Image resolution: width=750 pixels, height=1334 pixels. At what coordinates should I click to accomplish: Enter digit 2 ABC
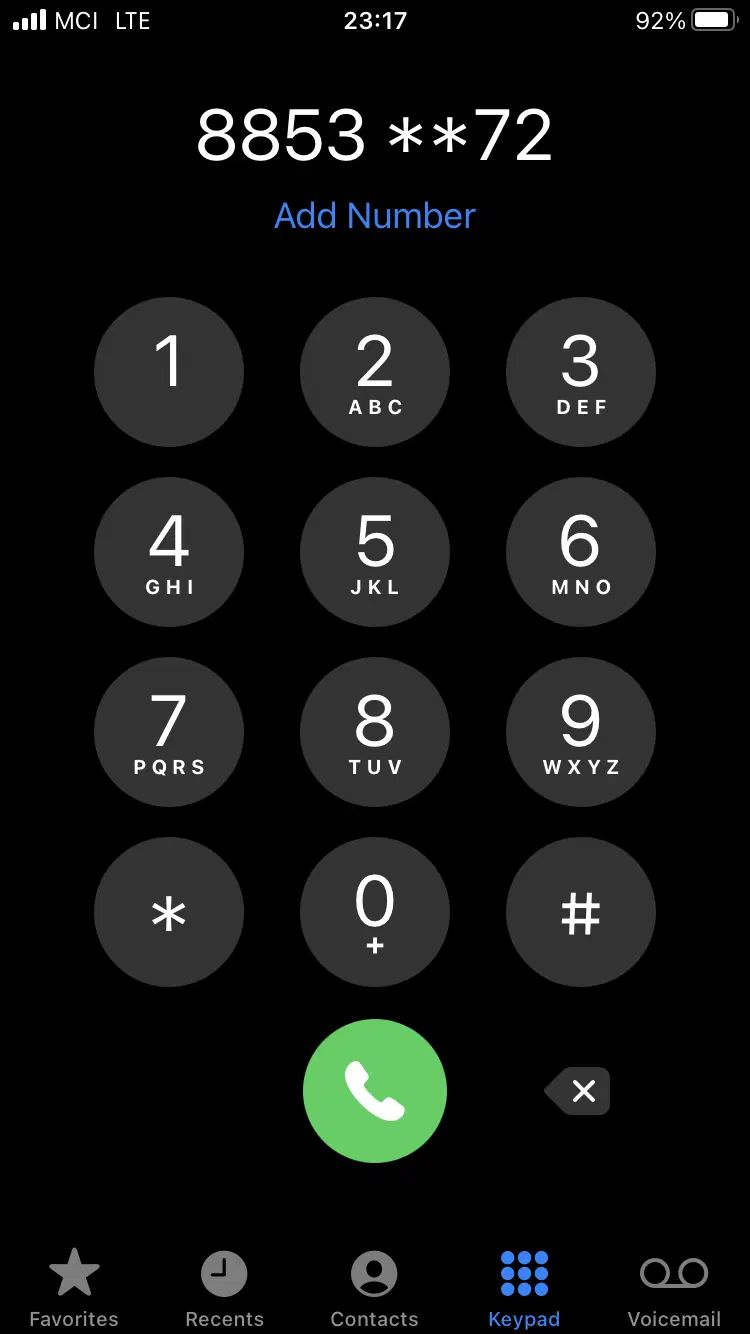pyautogui.click(x=375, y=372)
